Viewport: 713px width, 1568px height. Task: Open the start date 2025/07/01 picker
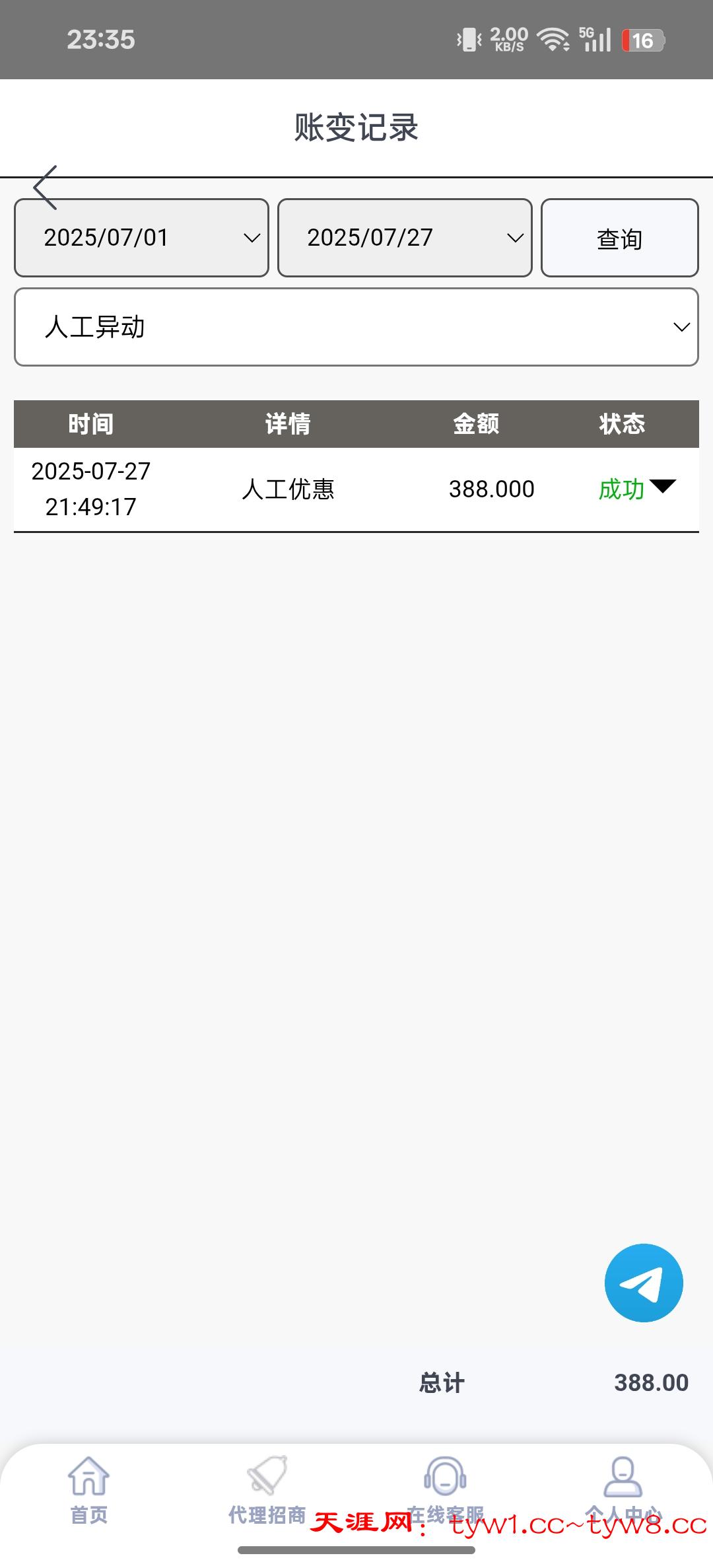tap(141, 238)
